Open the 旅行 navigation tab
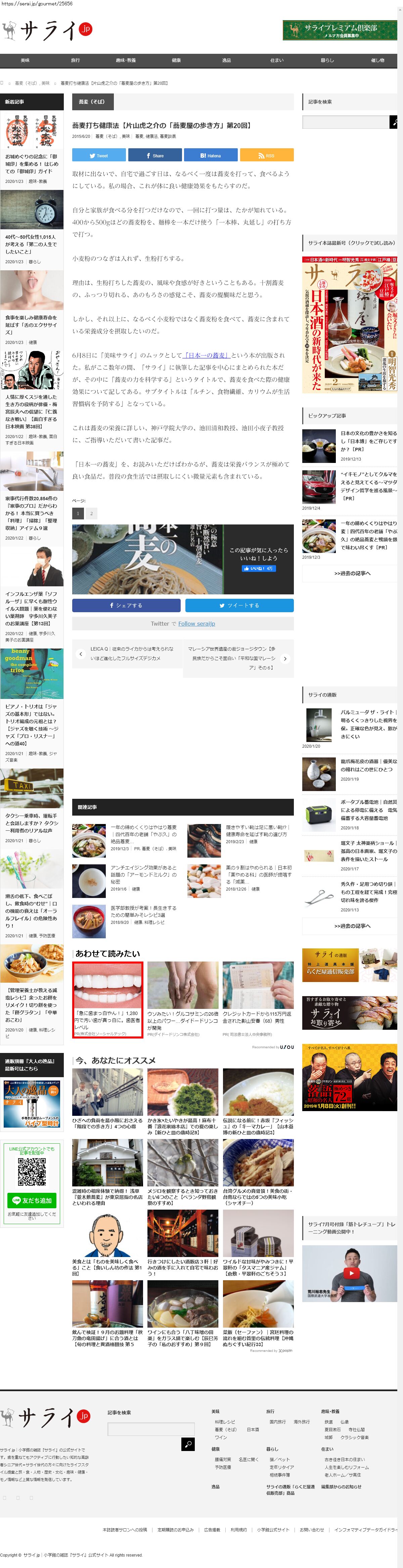Viewport: 403px width, 1568px height. click(x=75, y=60)
